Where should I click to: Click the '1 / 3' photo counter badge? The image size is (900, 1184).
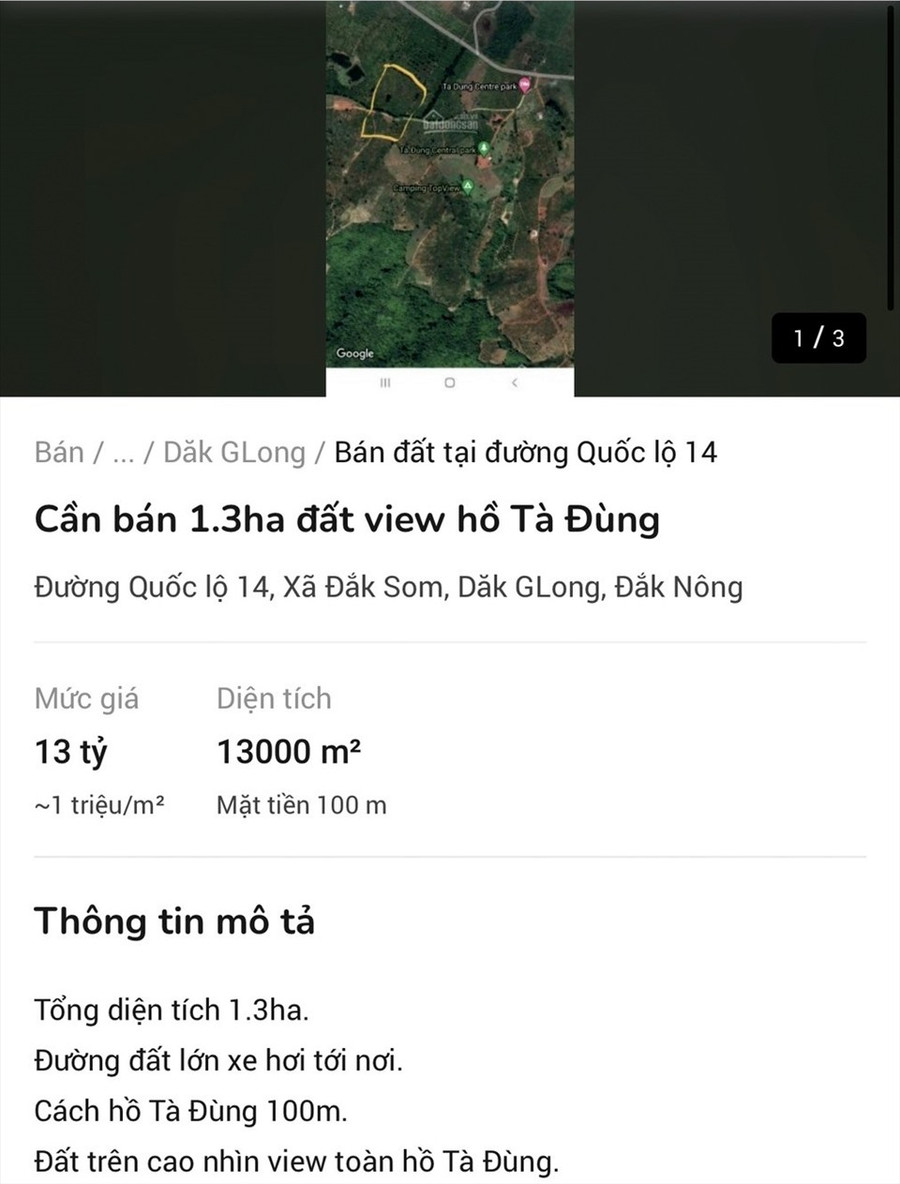coord(818,338)
